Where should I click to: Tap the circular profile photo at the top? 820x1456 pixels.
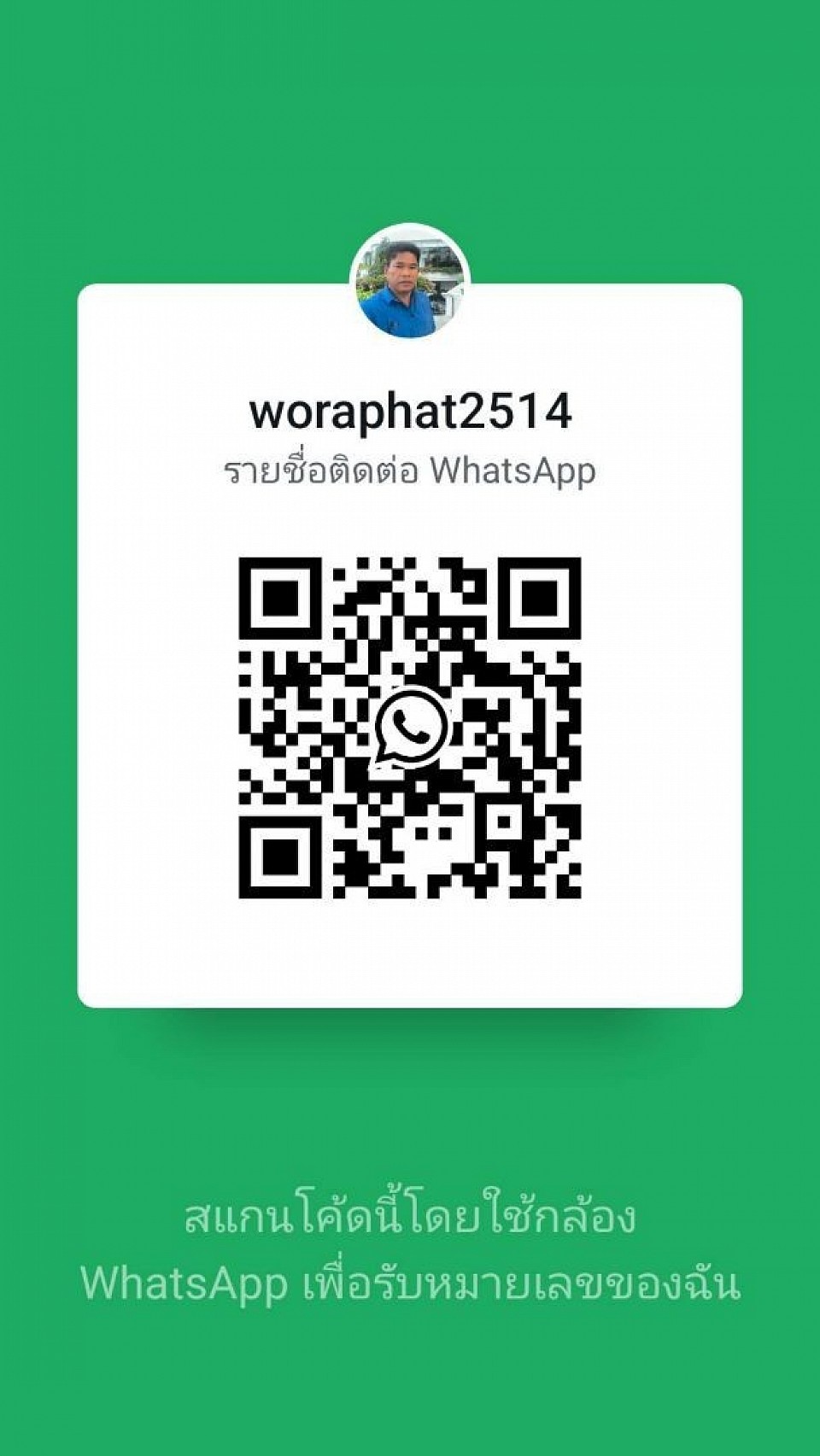point(410,282)
